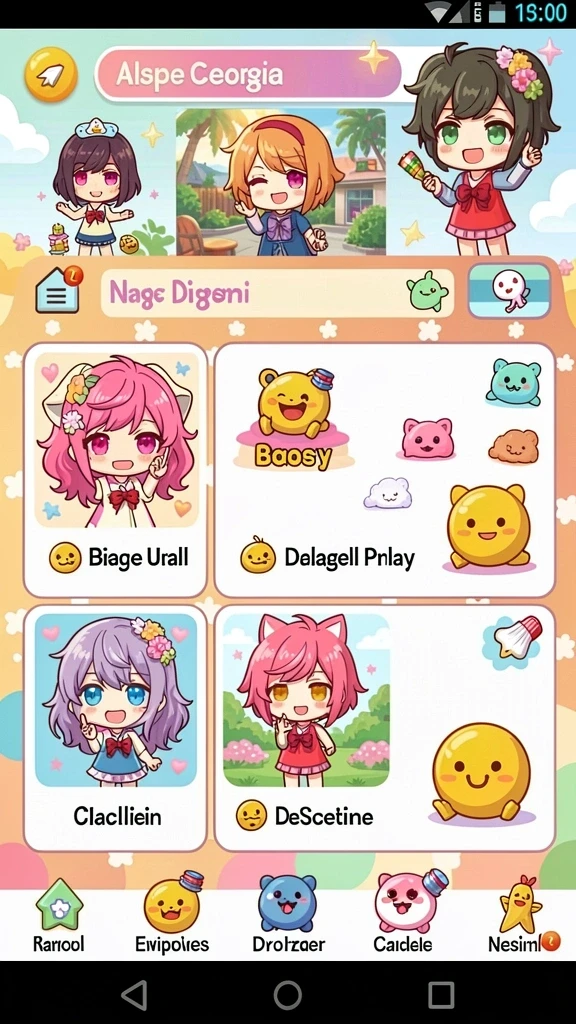Screen dimensions: 576x1024
Task: Tap the system home button
Action: tap(287, 995)
